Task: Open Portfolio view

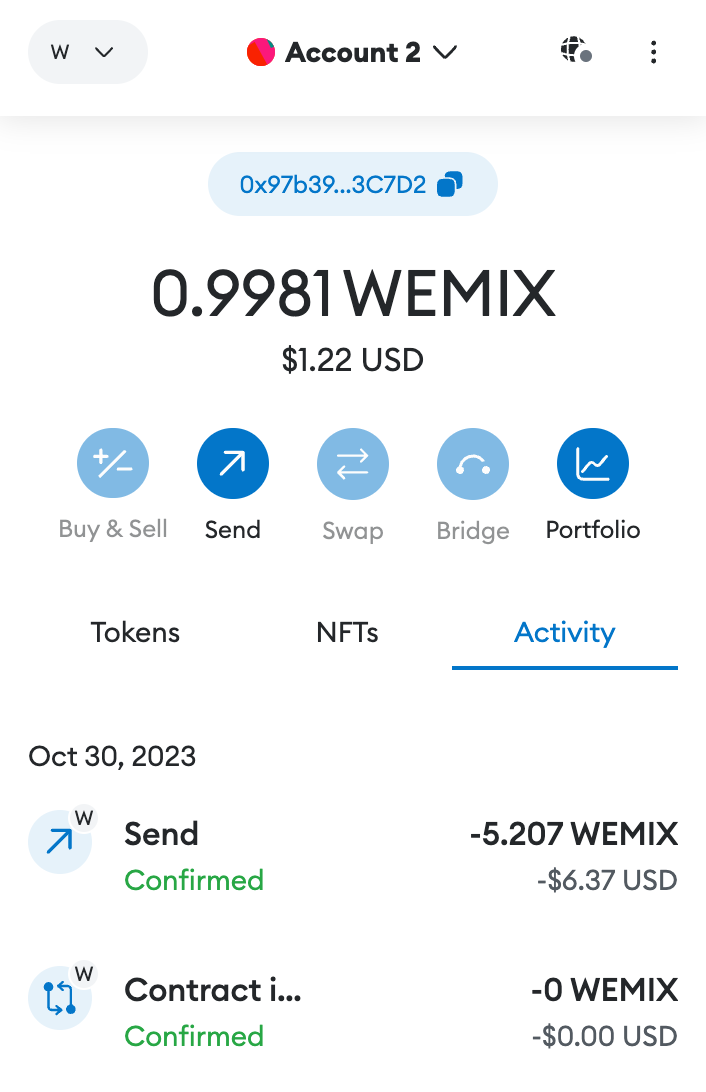Action: click(592, 464)
